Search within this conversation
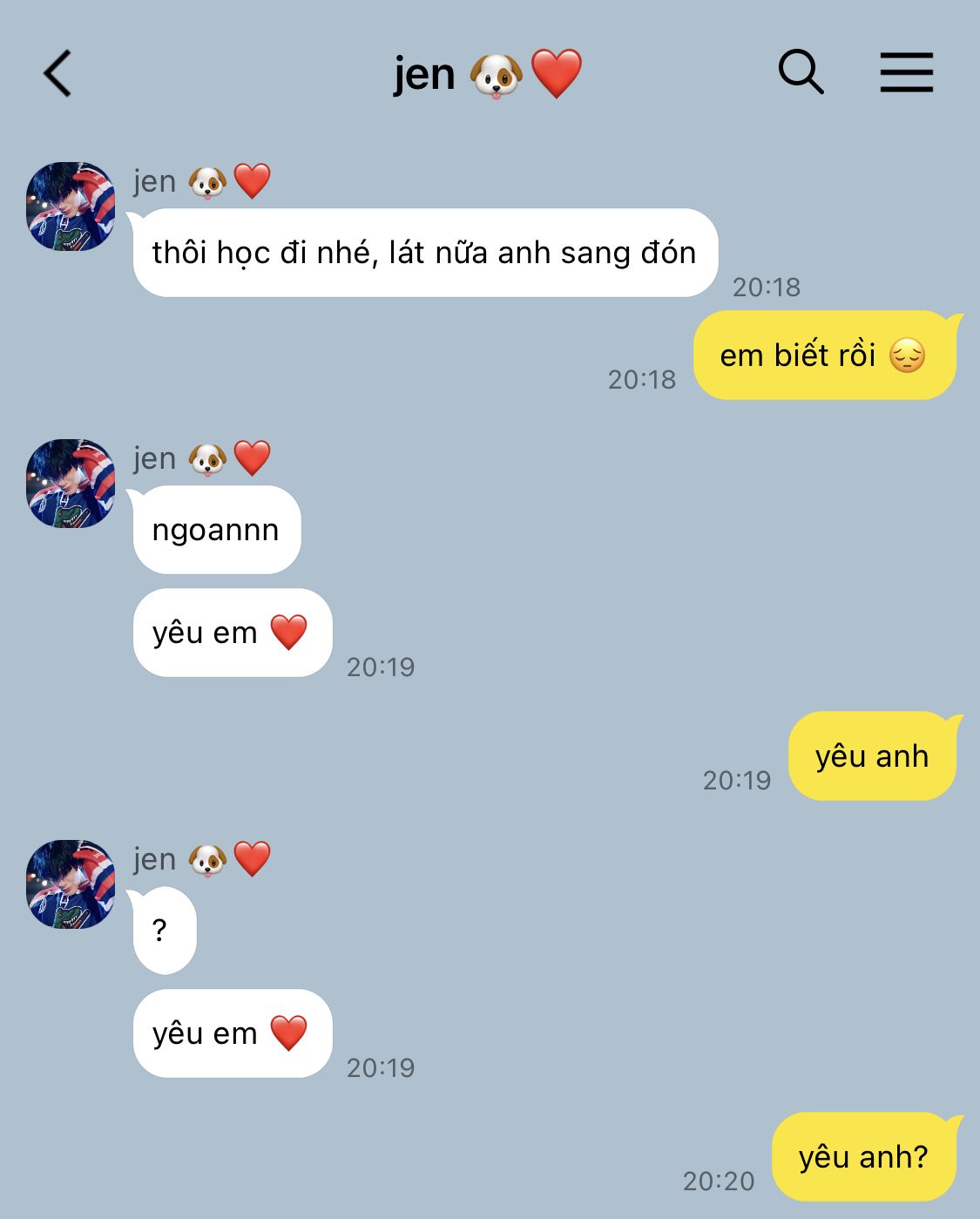Screen dimensions: 980x1219 tap(801, 71)
